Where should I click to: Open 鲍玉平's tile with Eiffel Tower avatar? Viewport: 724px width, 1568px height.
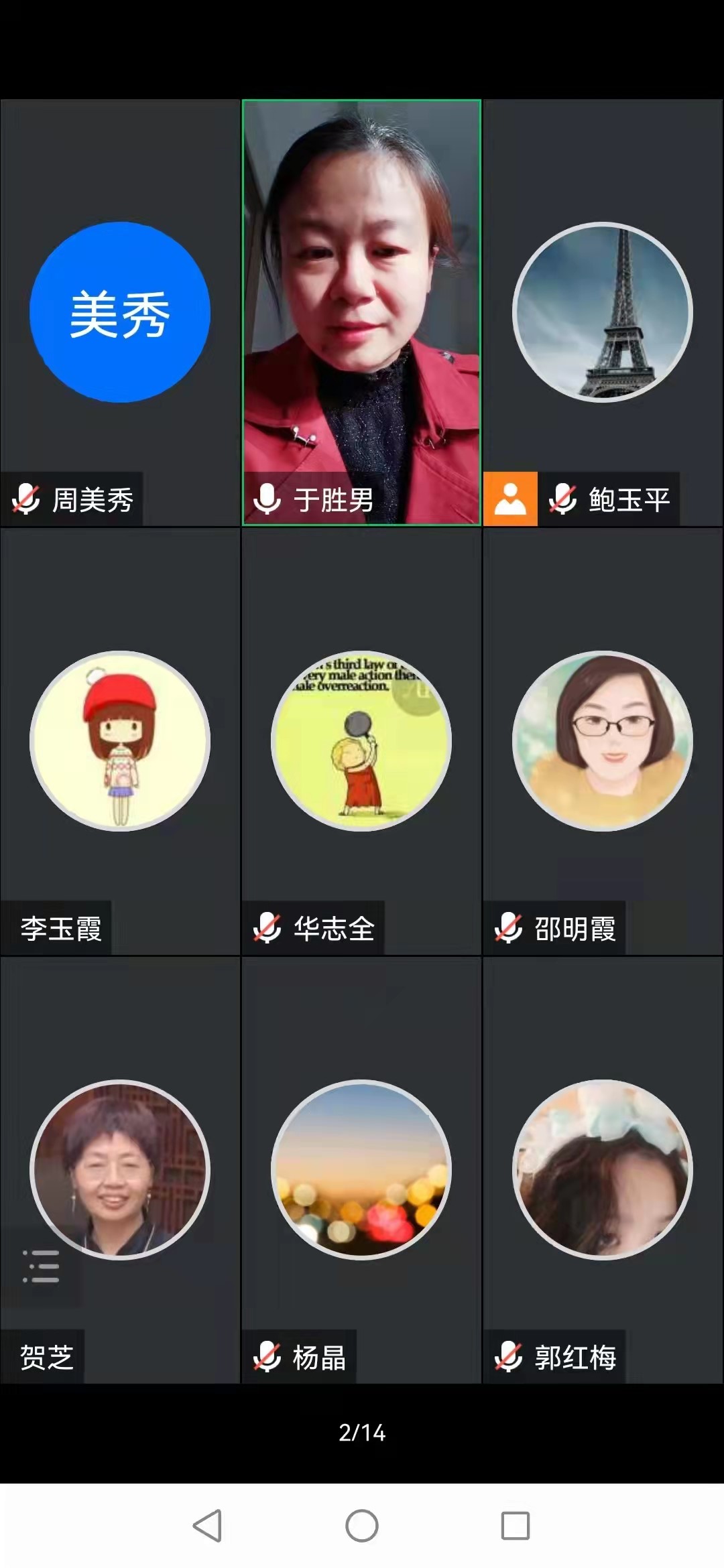coord(602,312)
